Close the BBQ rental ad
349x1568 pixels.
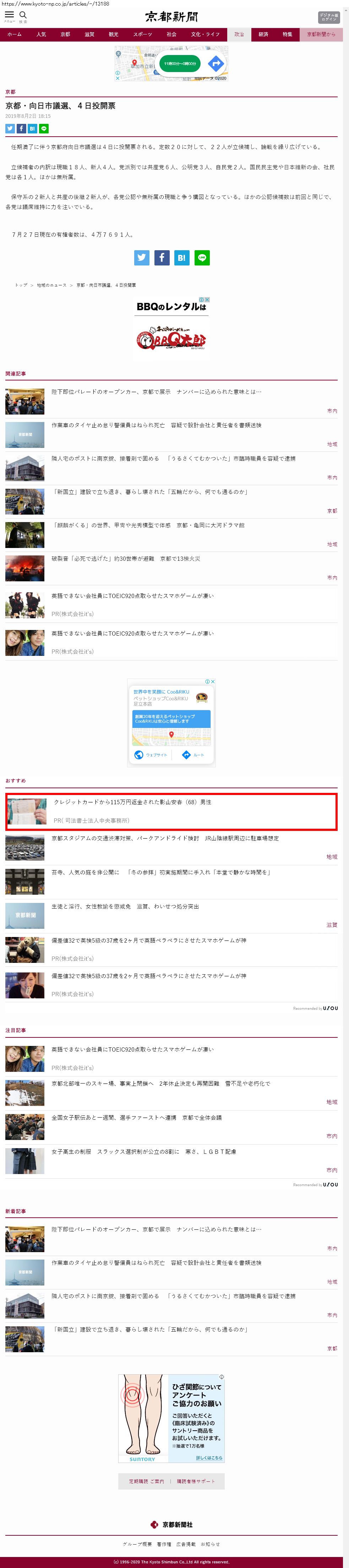[208, 300]
